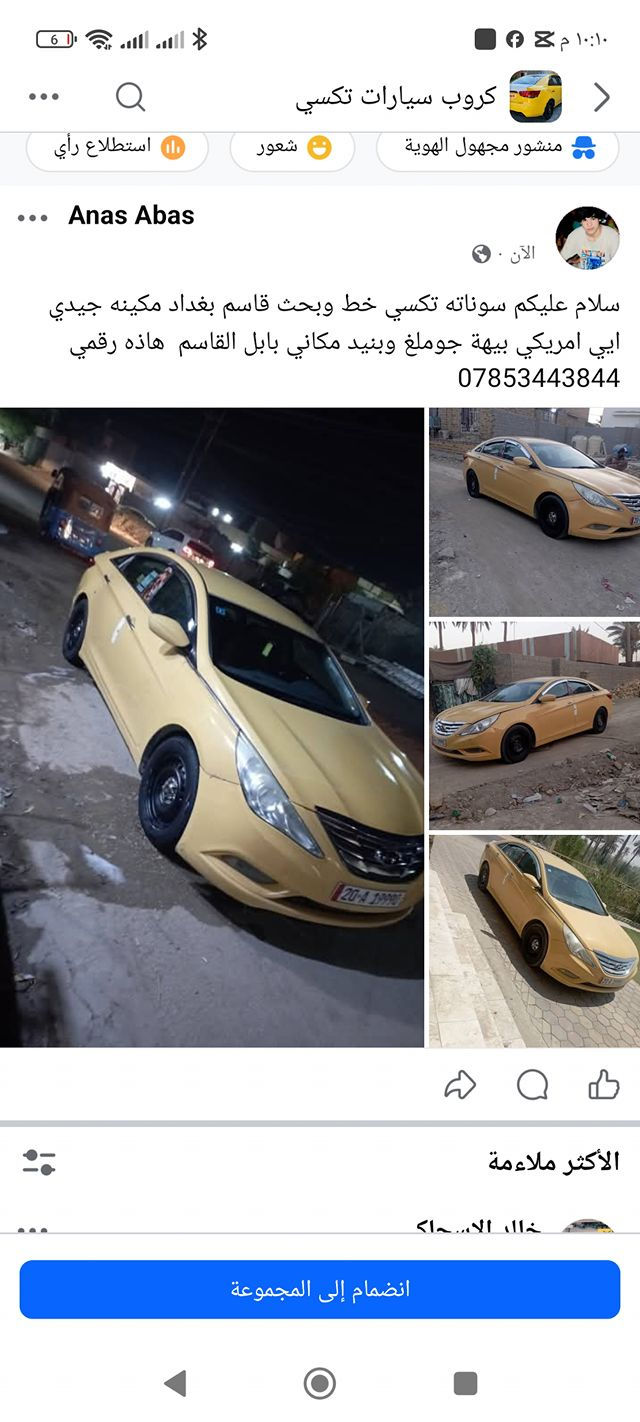Viewport: 640px width, 1422px height.
Task: Like Anas Abas's post
Action: pyautogui.click(x=603, y=1085)
